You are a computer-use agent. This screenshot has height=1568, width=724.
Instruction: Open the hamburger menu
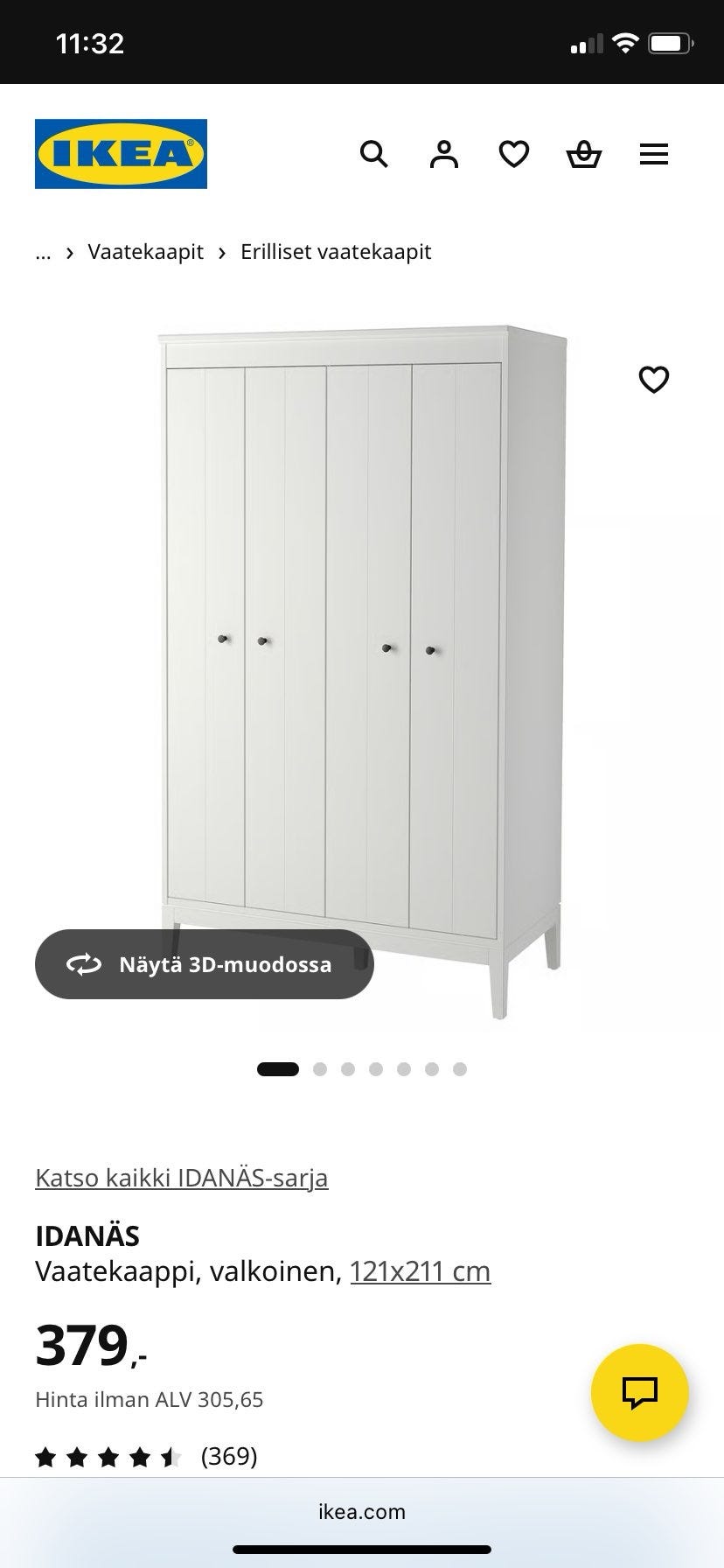click(653, 155)
